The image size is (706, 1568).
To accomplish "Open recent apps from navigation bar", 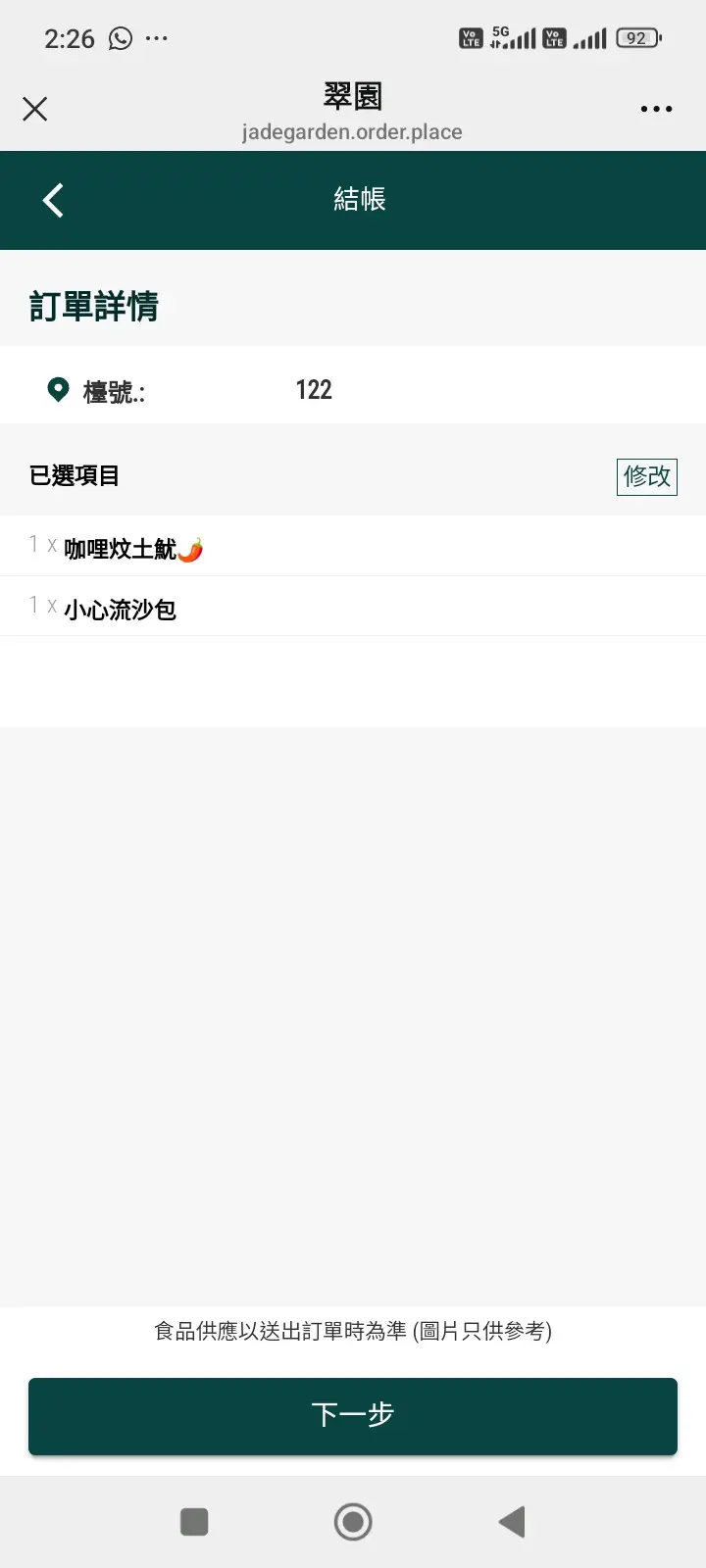I will pos(194,1522).
